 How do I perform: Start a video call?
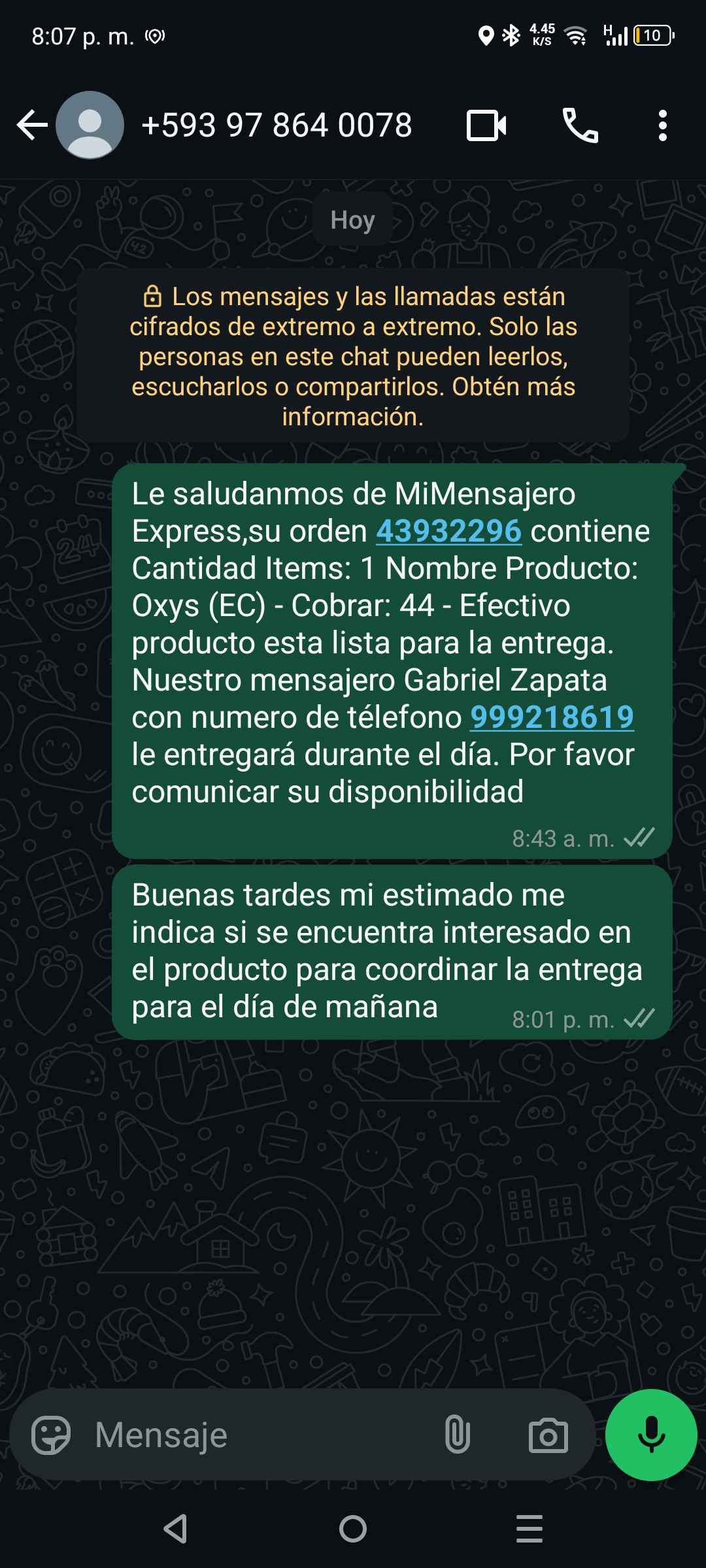486,125
